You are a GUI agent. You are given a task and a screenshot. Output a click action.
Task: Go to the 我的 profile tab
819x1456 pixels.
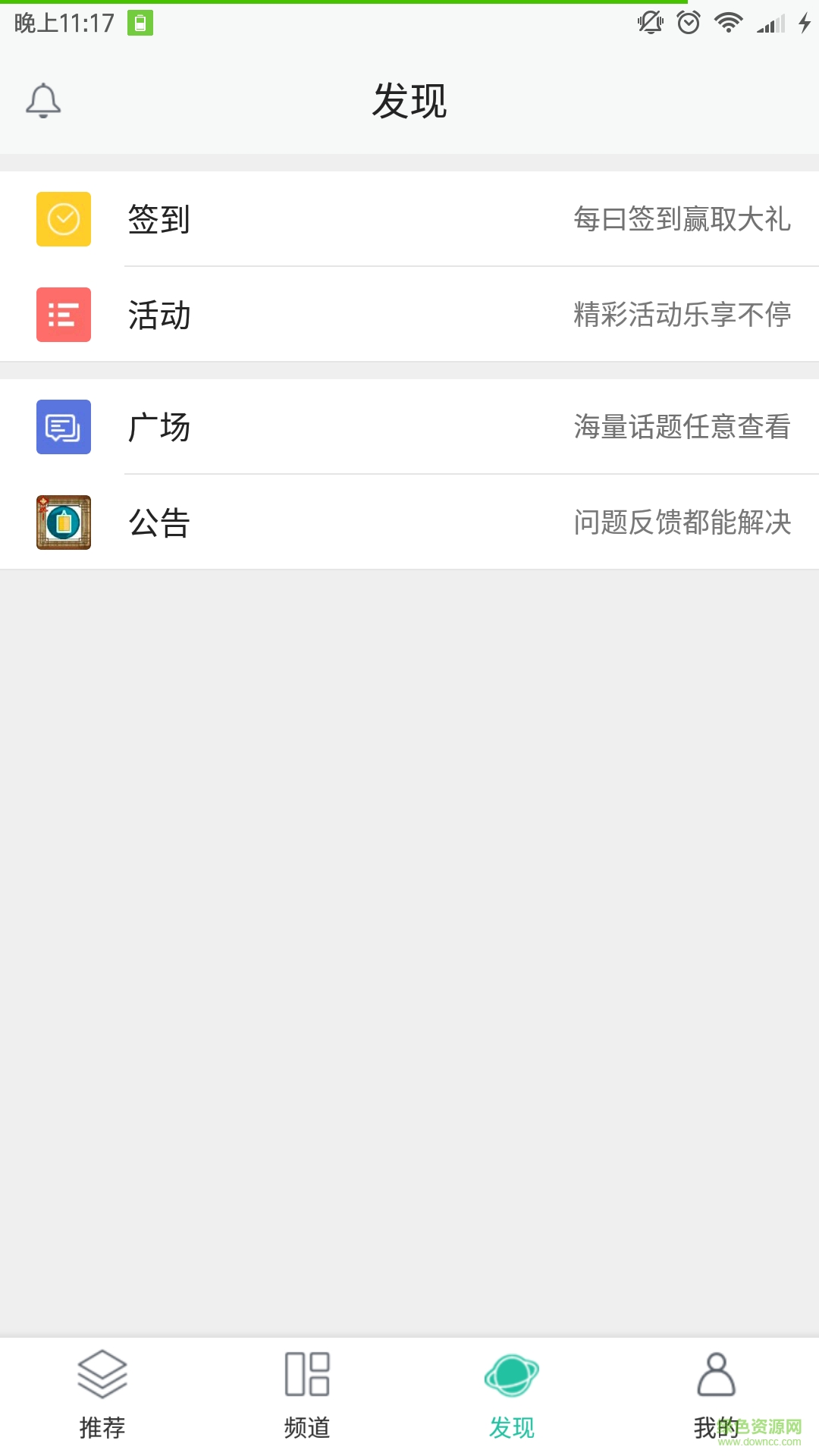(x=716, y=1395)
